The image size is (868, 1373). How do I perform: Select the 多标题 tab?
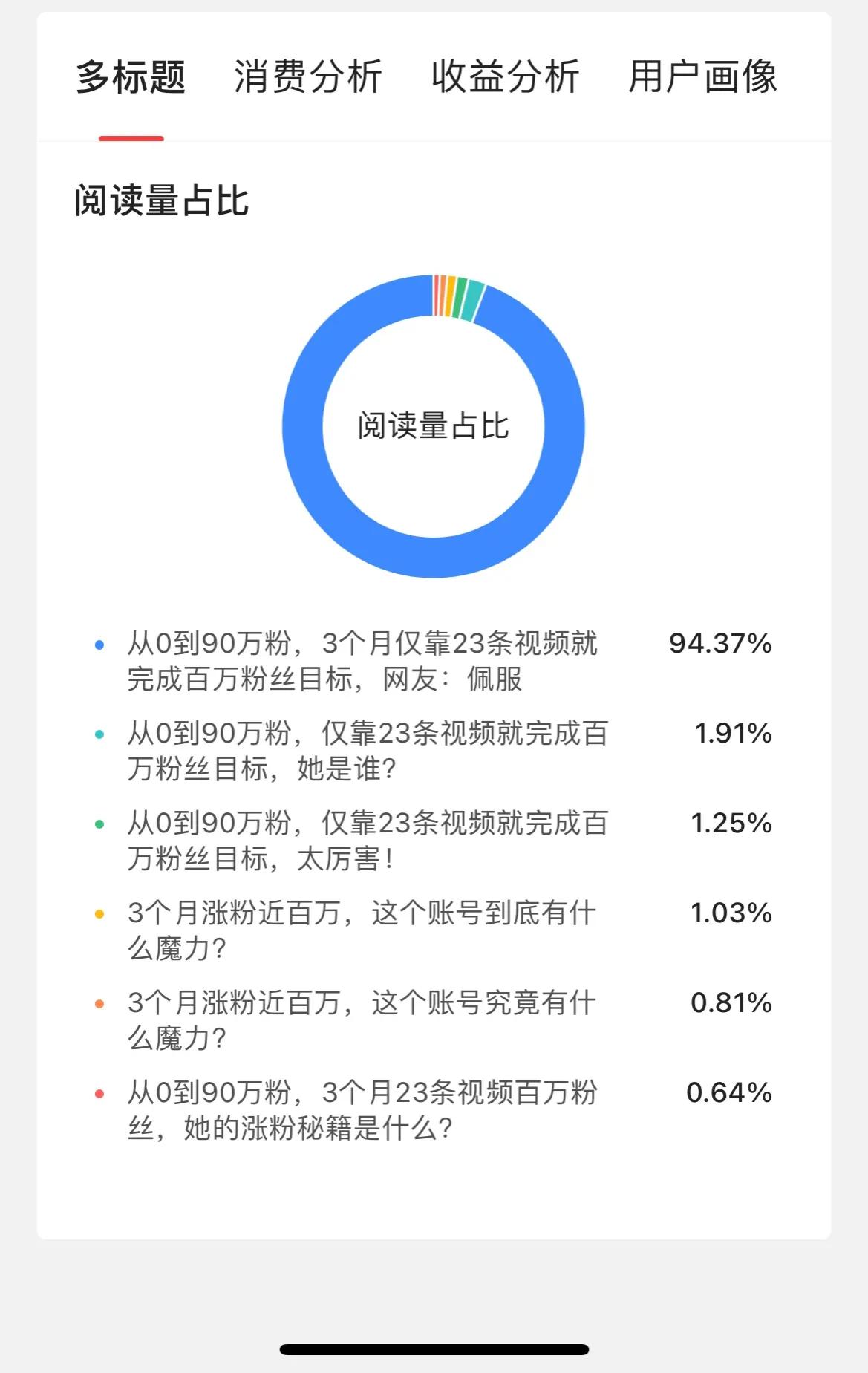(x=131, y=76)
